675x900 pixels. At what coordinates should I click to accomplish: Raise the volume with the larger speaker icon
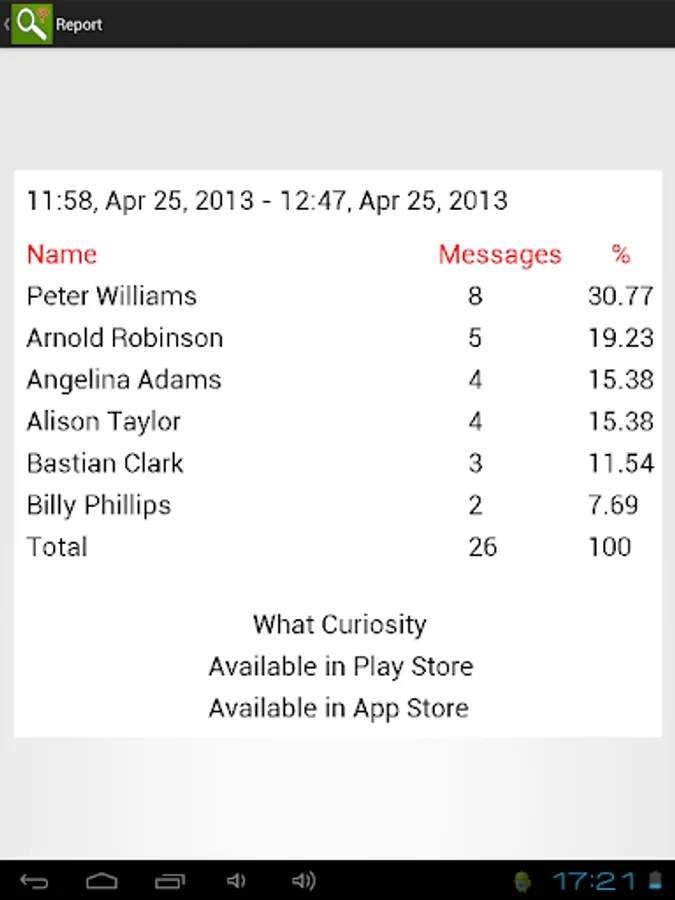[304, 880]
